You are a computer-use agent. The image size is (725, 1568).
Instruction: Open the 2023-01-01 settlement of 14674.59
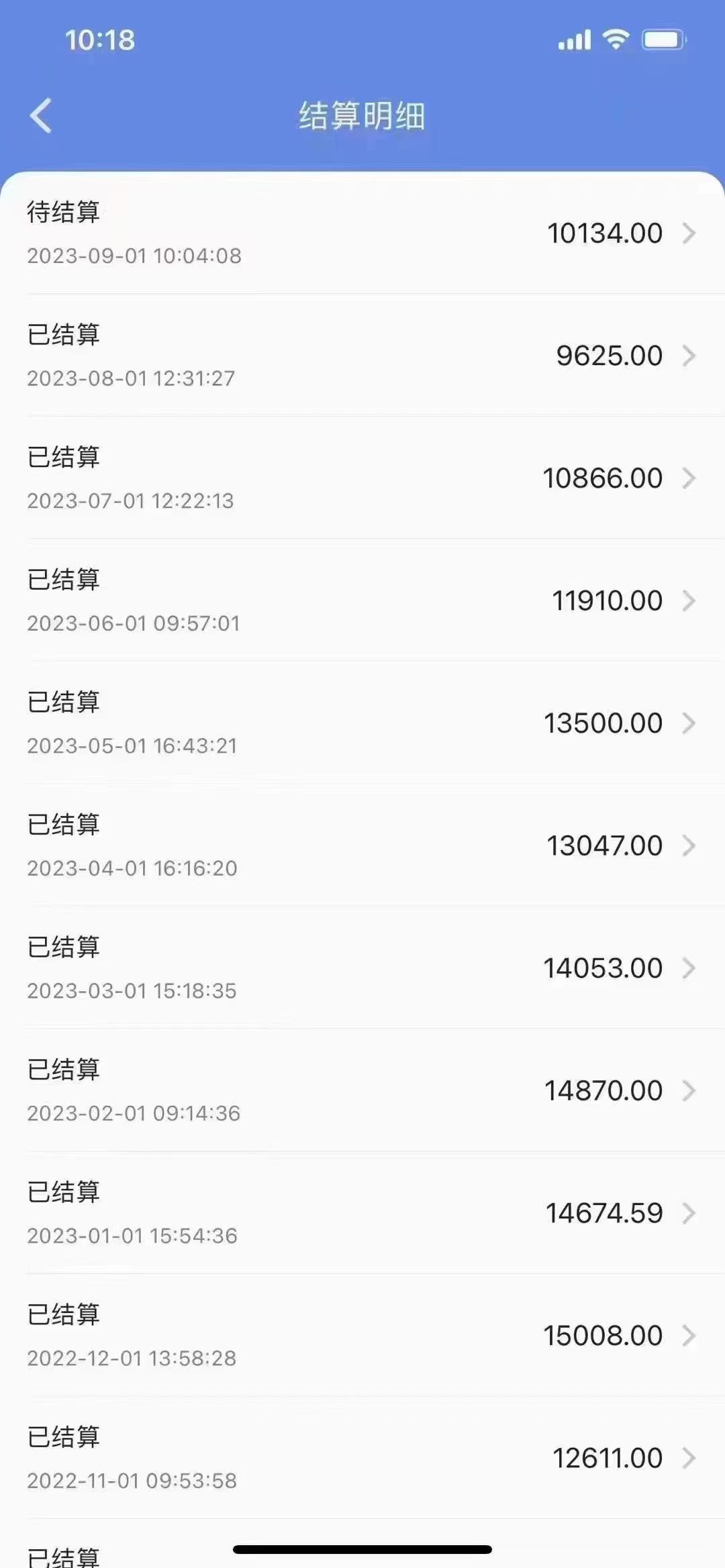pyautogui.click(x=362, y=1213)
